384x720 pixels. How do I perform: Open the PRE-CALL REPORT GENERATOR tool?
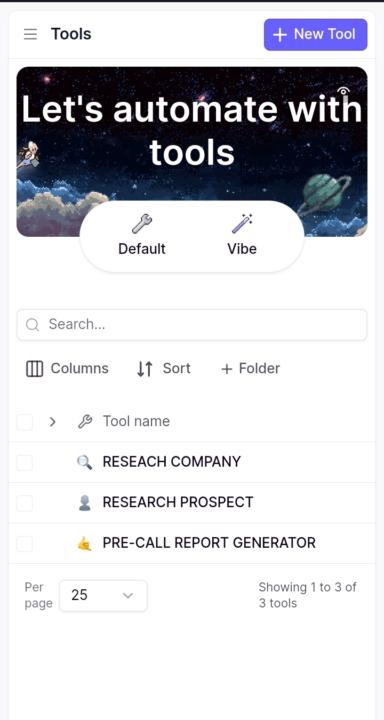coord(209,543)
